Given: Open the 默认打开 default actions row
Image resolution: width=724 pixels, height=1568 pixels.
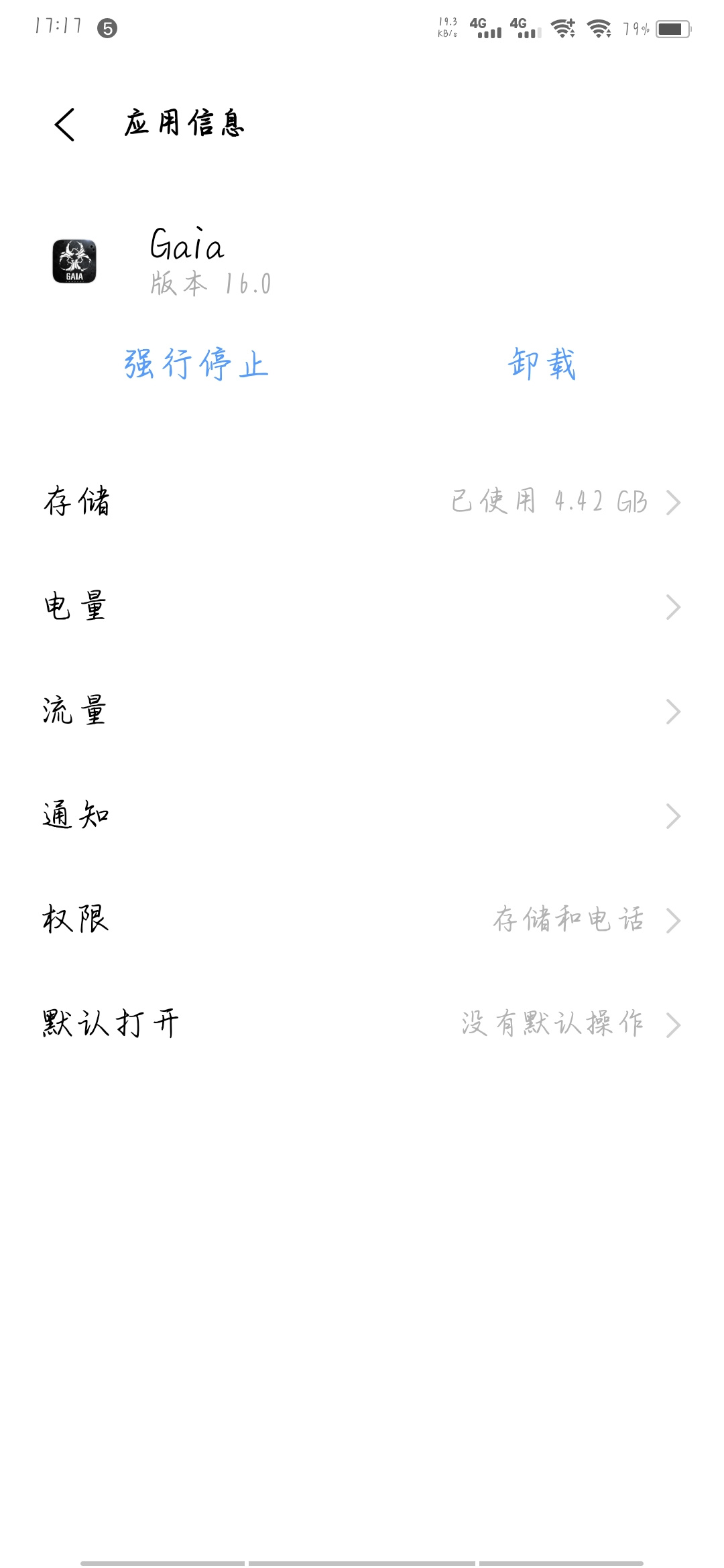Looking at the screenshot, I should 362,1025.
